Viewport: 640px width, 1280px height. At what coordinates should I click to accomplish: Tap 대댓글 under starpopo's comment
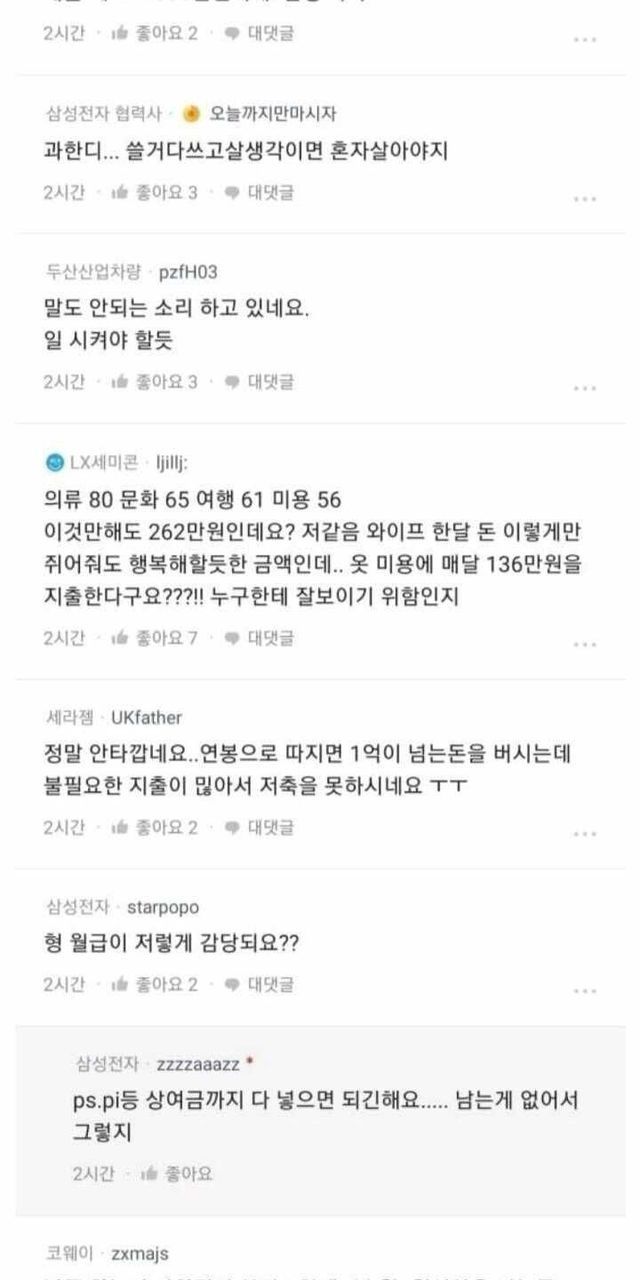click(259, 984)
